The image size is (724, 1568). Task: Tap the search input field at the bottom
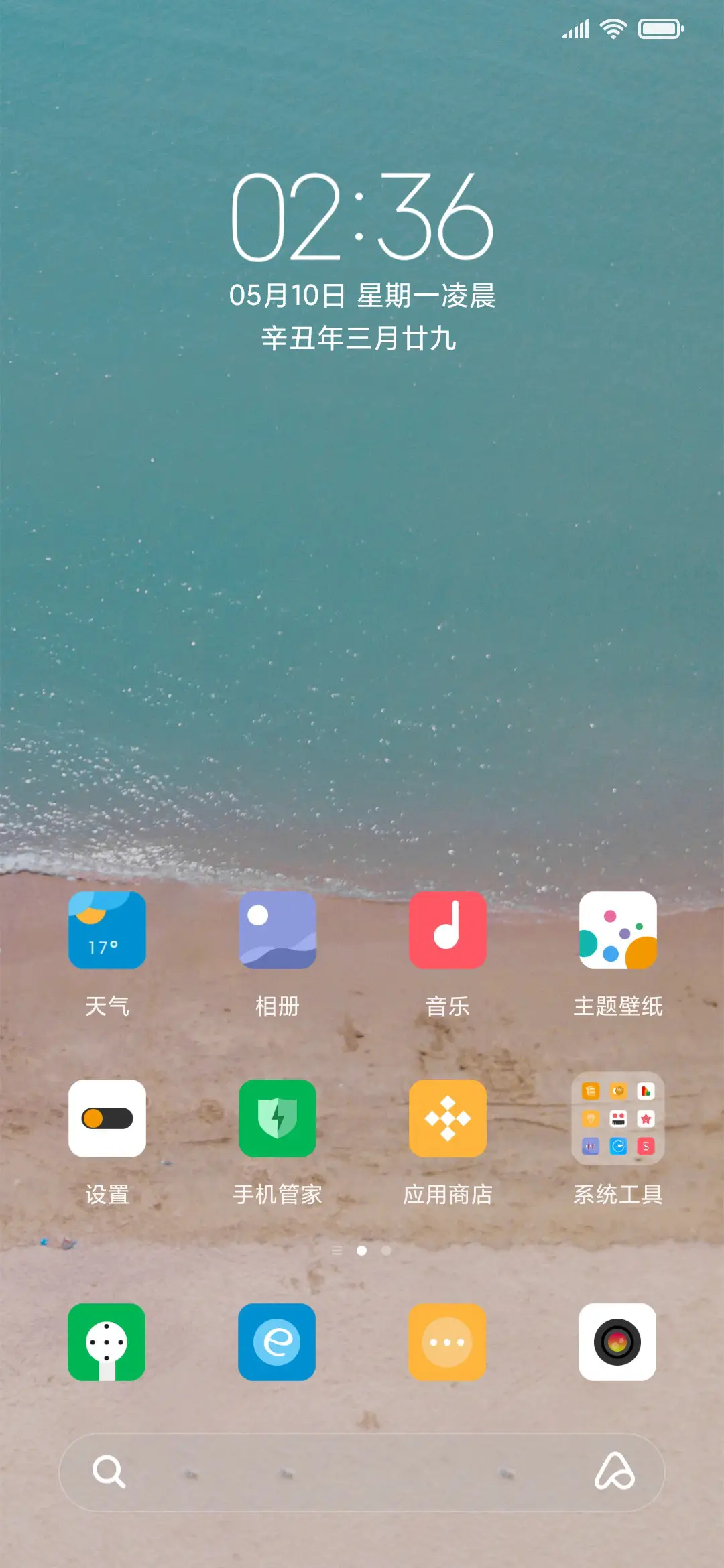click(362, 1472)
